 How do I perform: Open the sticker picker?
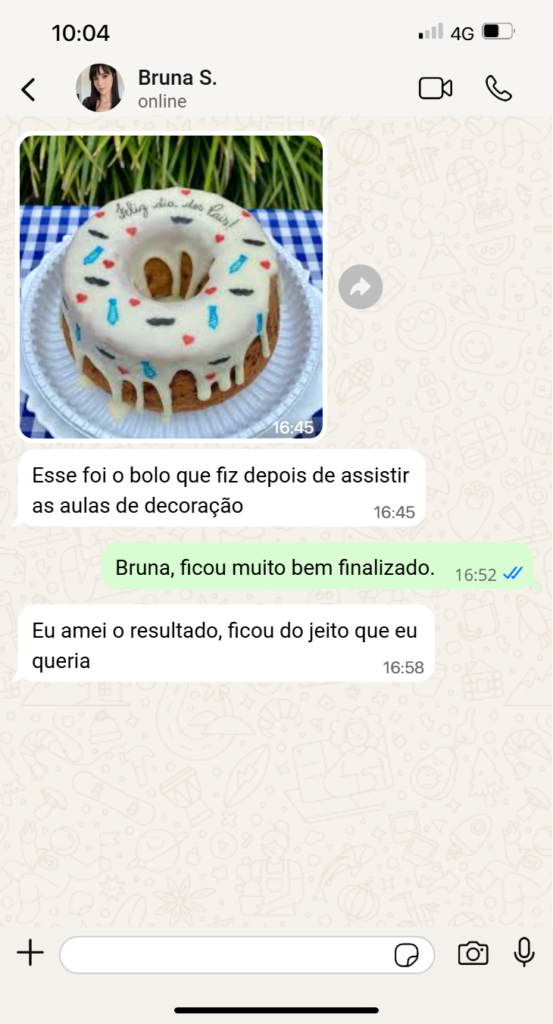coord(407,955)
